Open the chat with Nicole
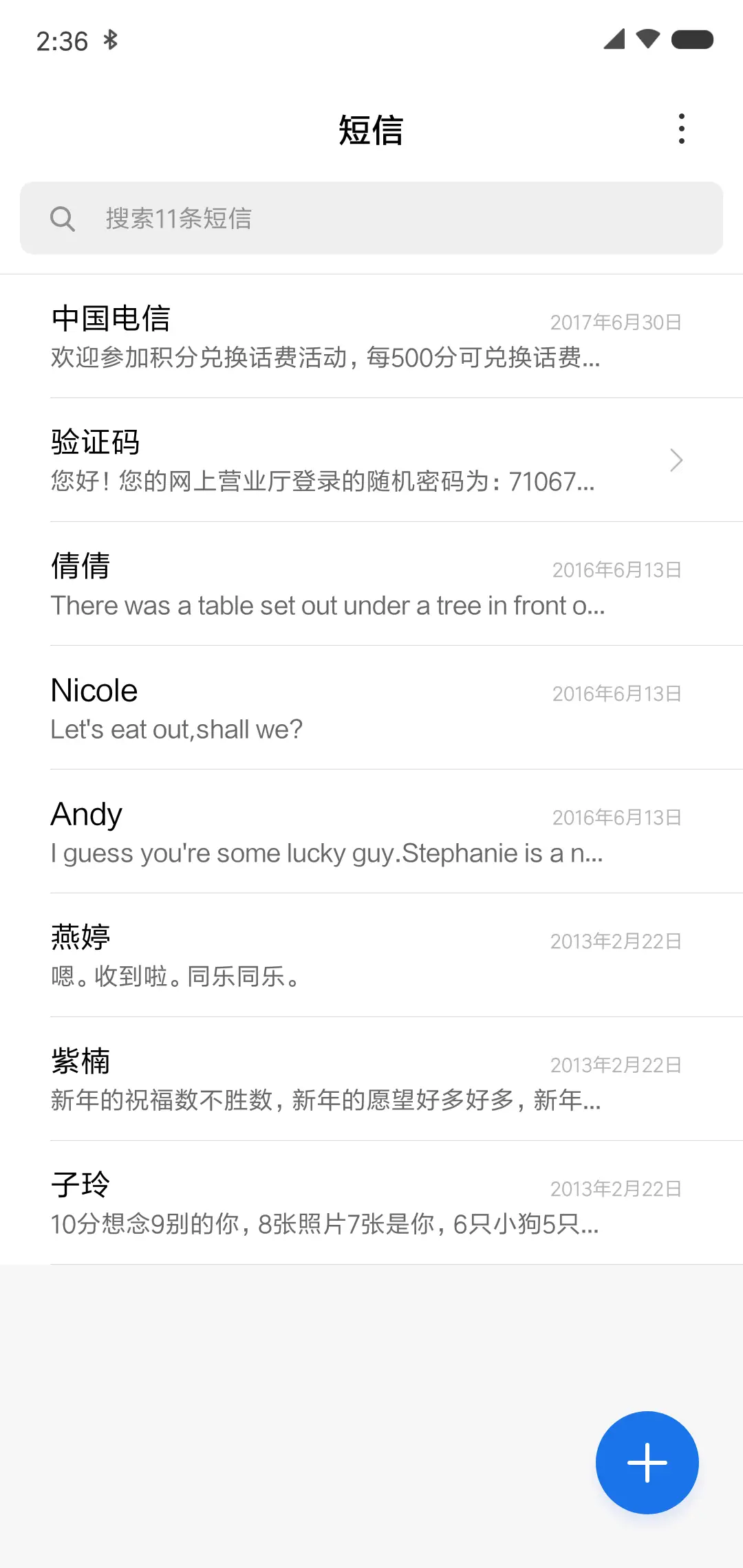This screenshot has width=743, height=1568. 310,708
